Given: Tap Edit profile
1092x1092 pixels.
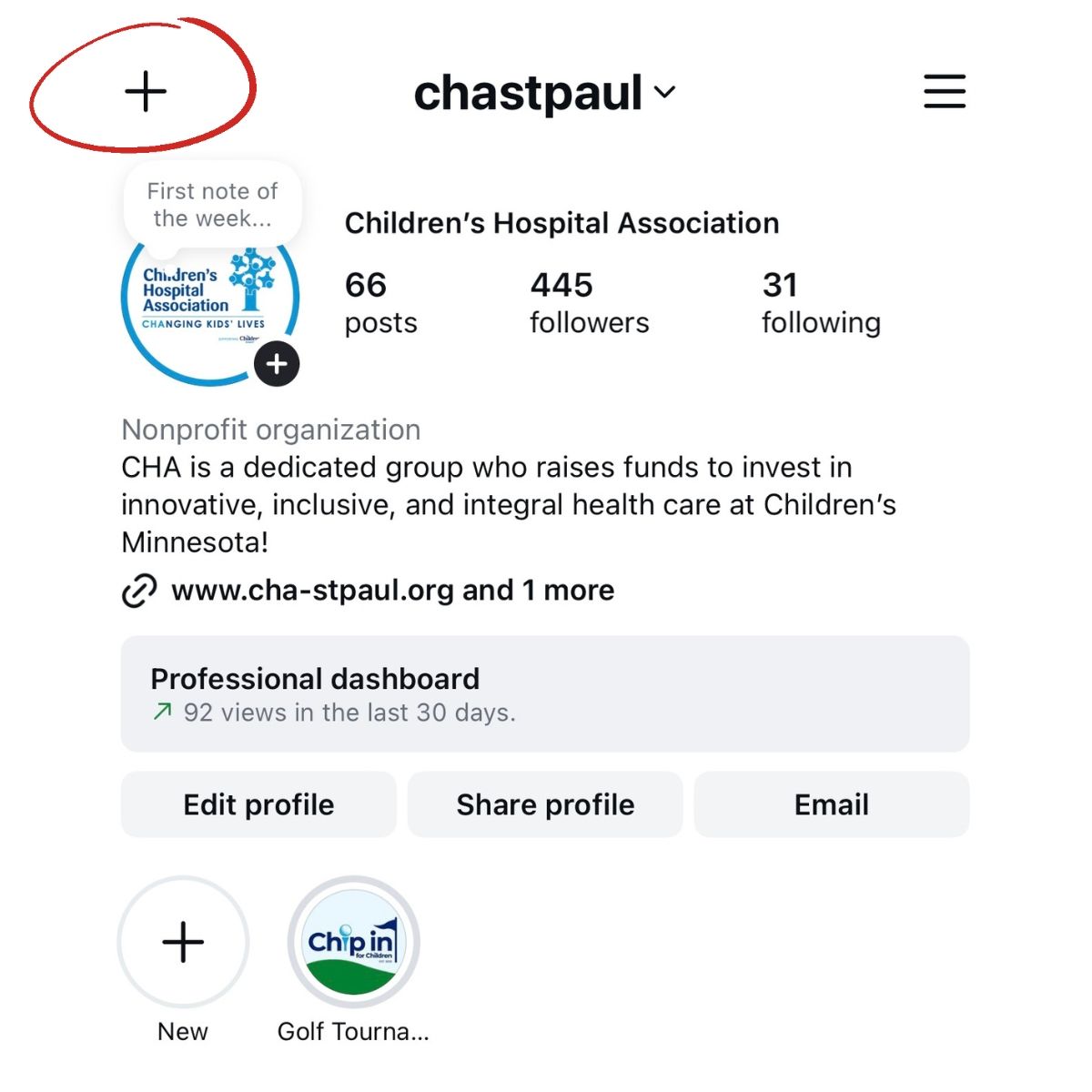Looking at the screenshot, I should (x=258, y=804).
